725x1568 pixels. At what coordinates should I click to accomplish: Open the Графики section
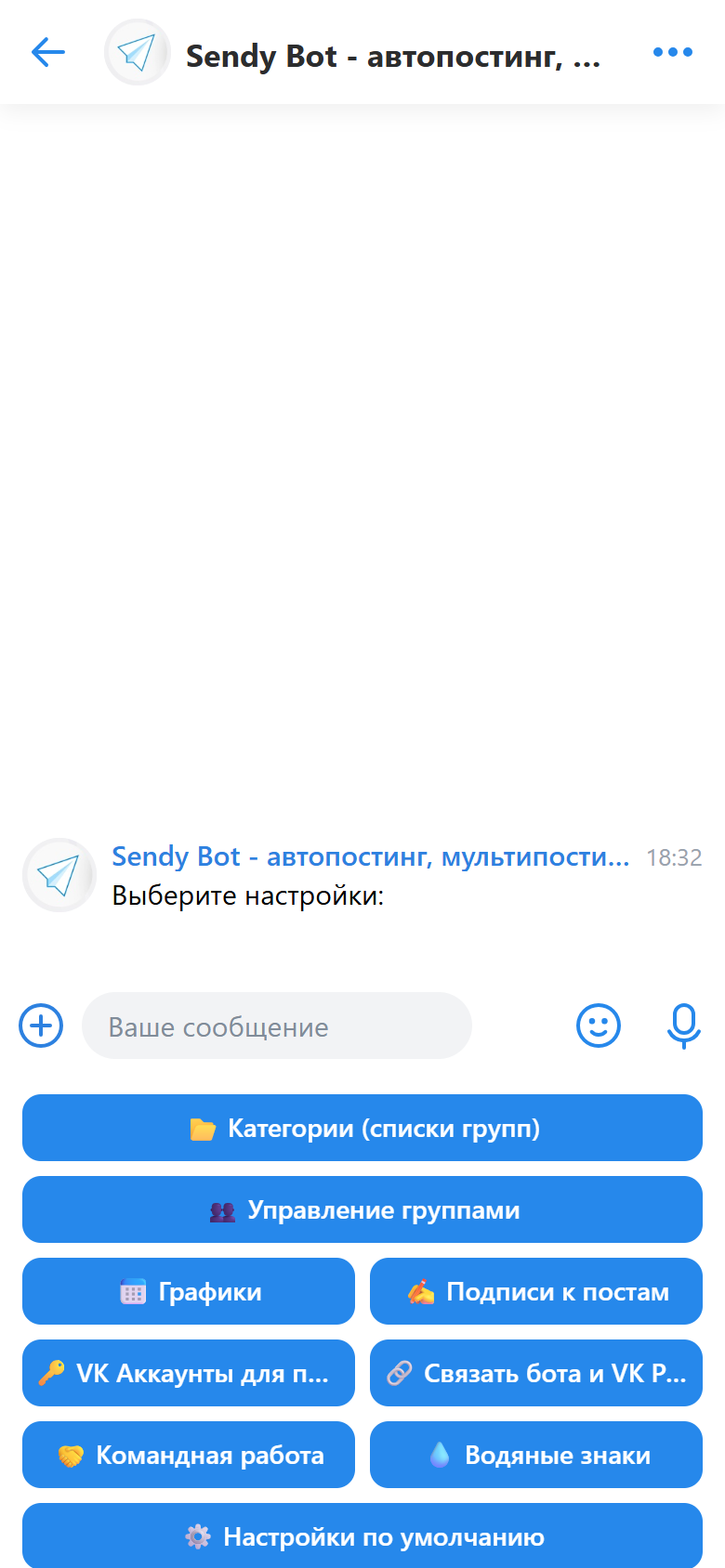(188, 1291)
